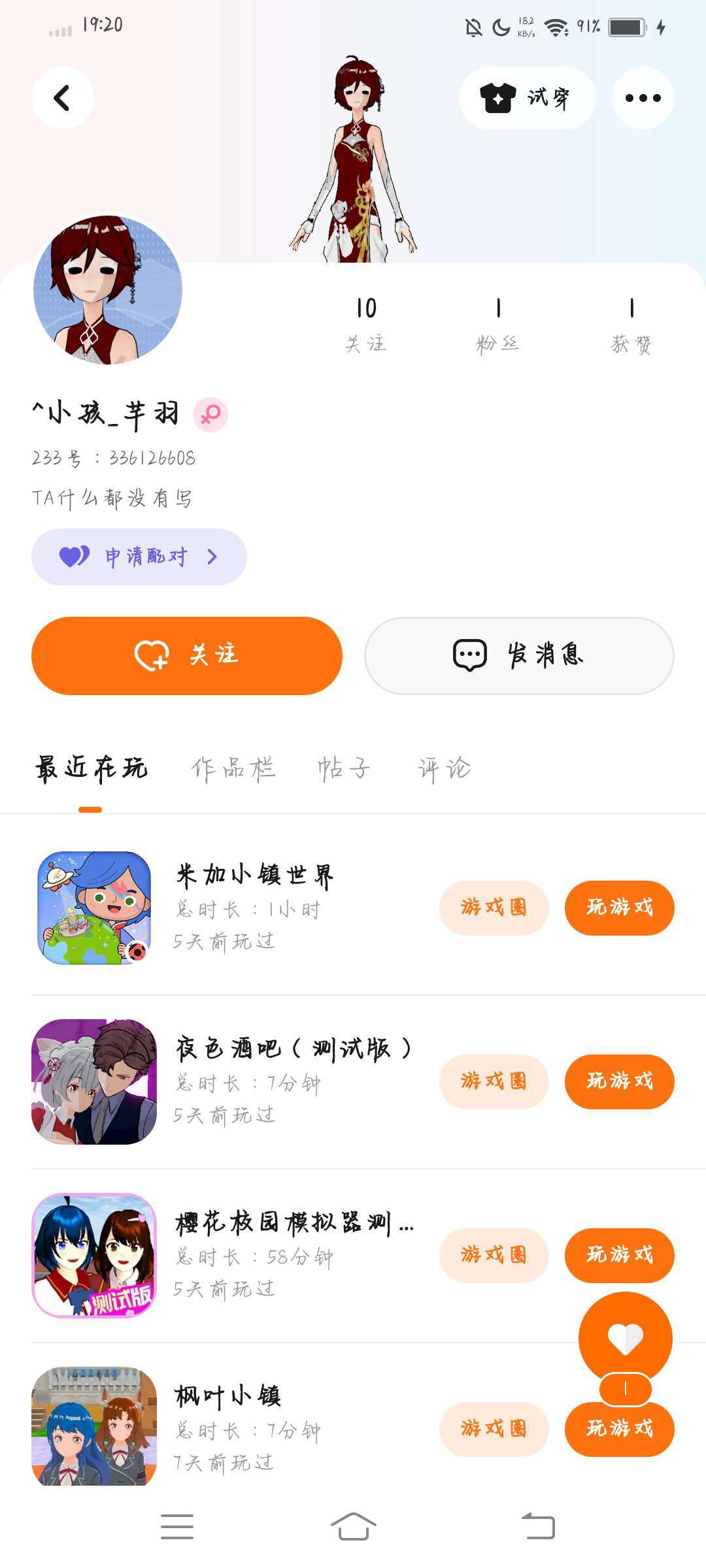The height and width of the screenshot is (1568, 706).
Task: Open the user's profile avatar
Action: tap(108, 290)
